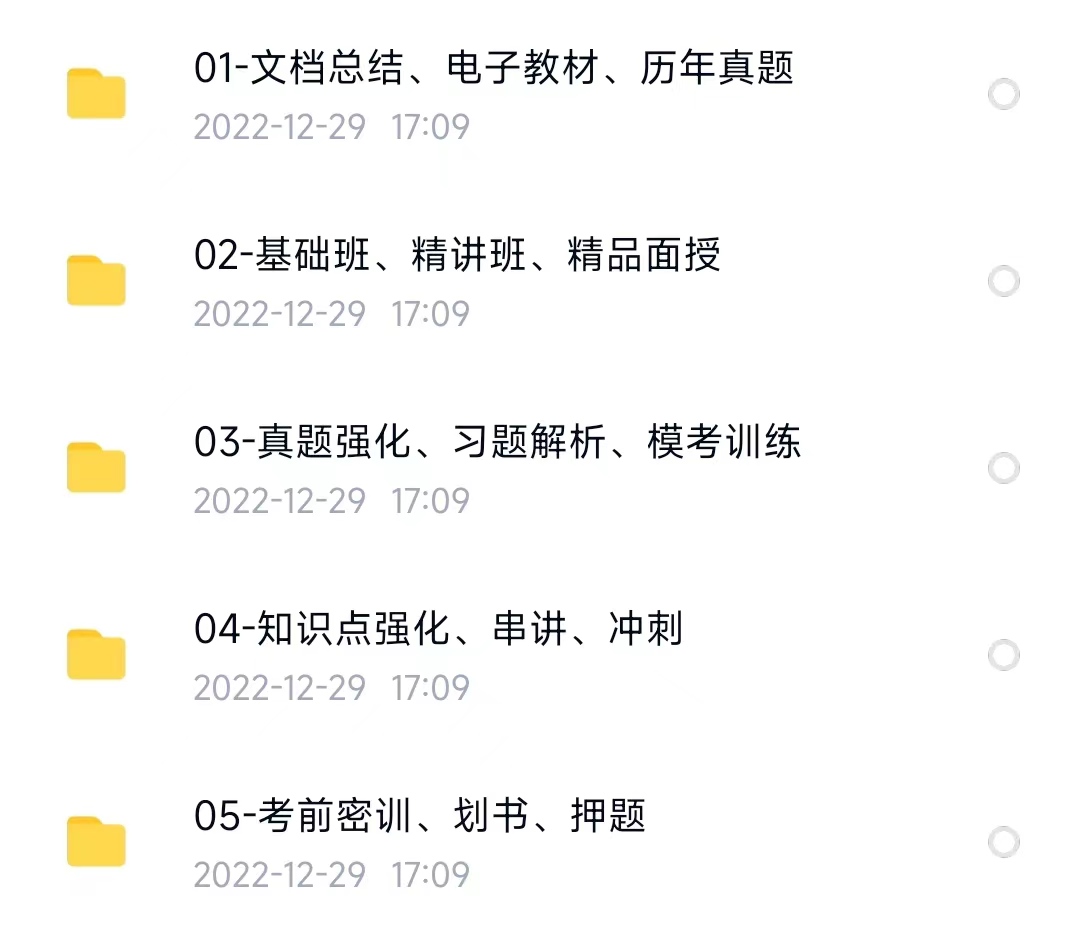
Task: Open folder 02-基础班、精讲班、精品面授
Action: click(457, 257)
